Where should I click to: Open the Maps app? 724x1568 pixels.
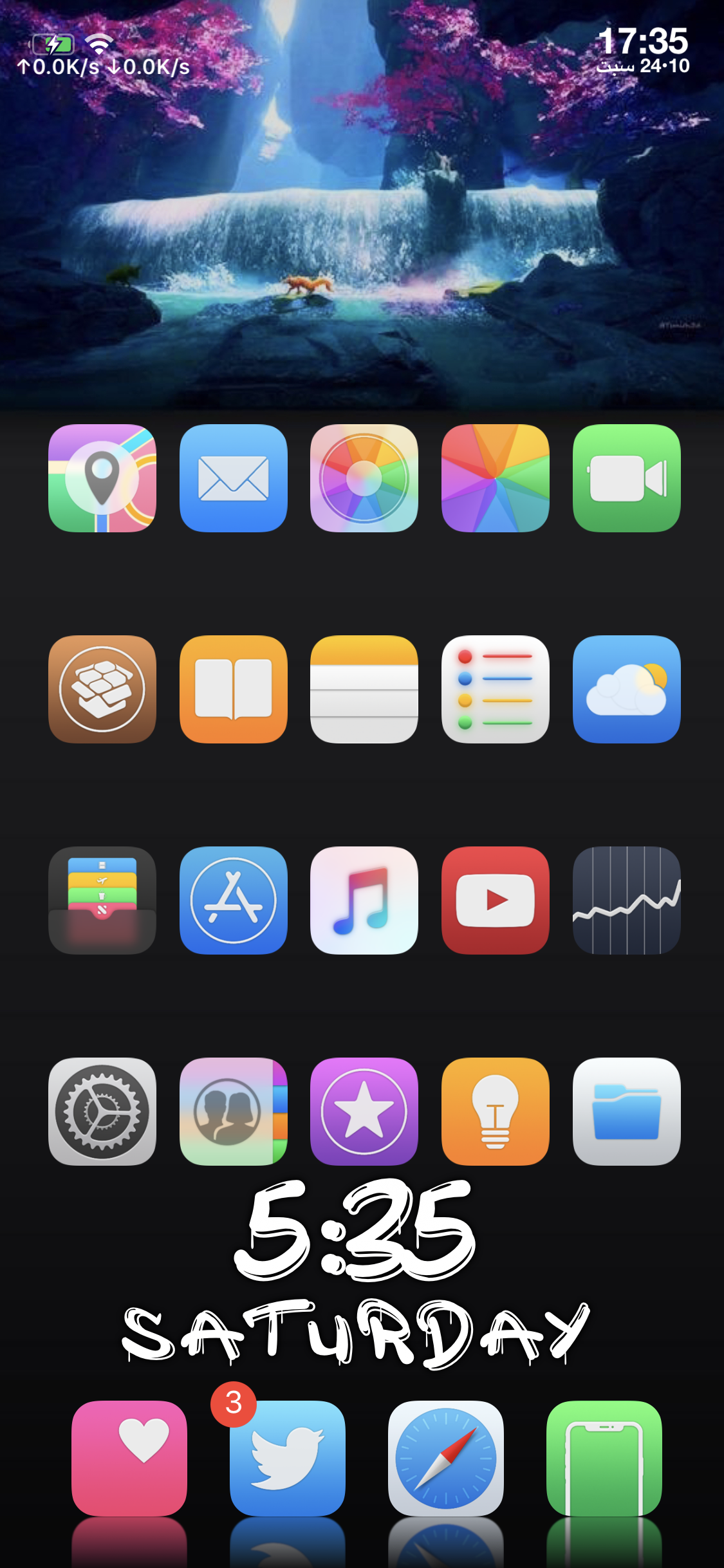pos(102,478)
